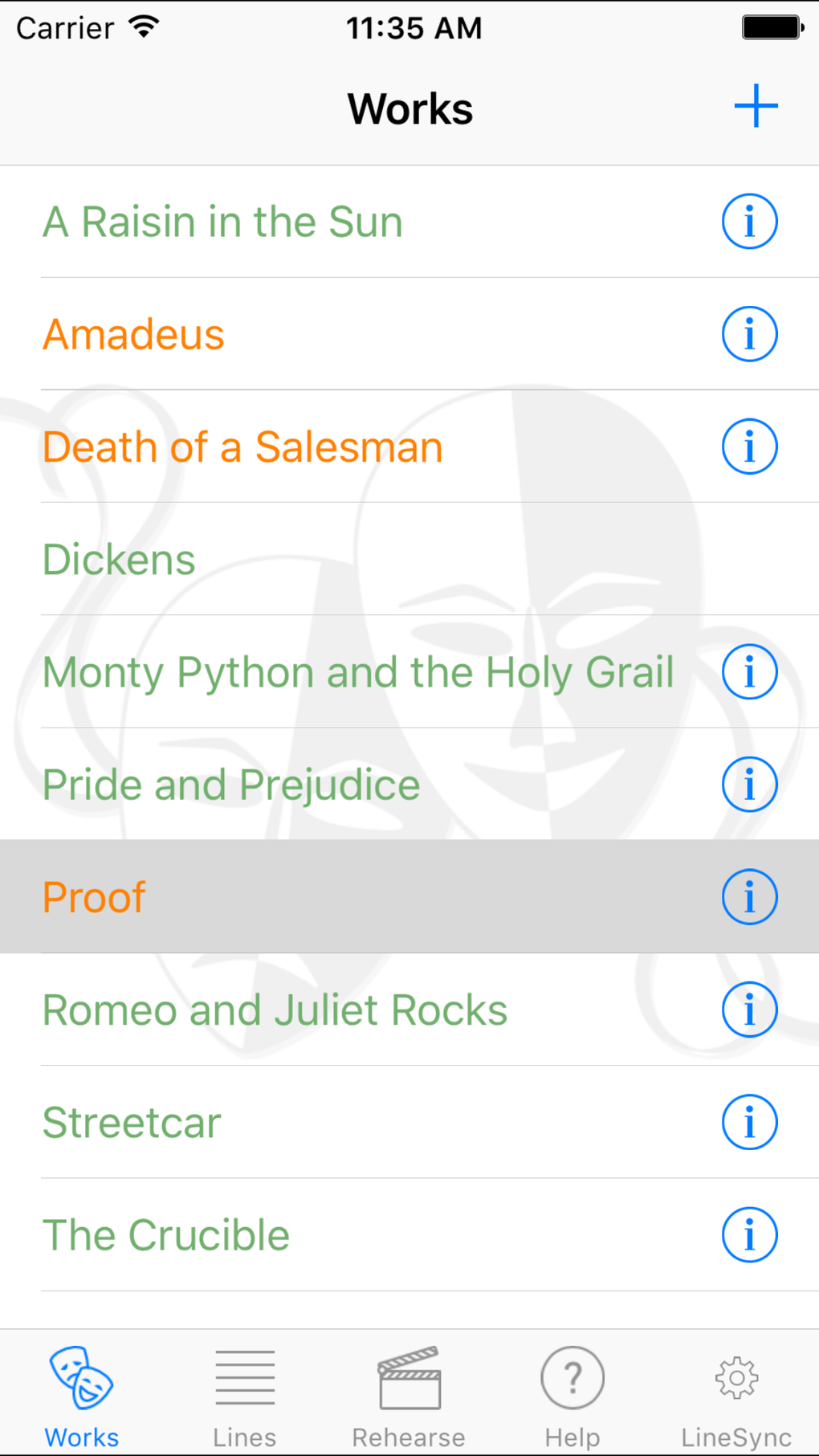819x1456 pixels.
Task: Choose The Crucible from the list
Action: (165, 1234)
